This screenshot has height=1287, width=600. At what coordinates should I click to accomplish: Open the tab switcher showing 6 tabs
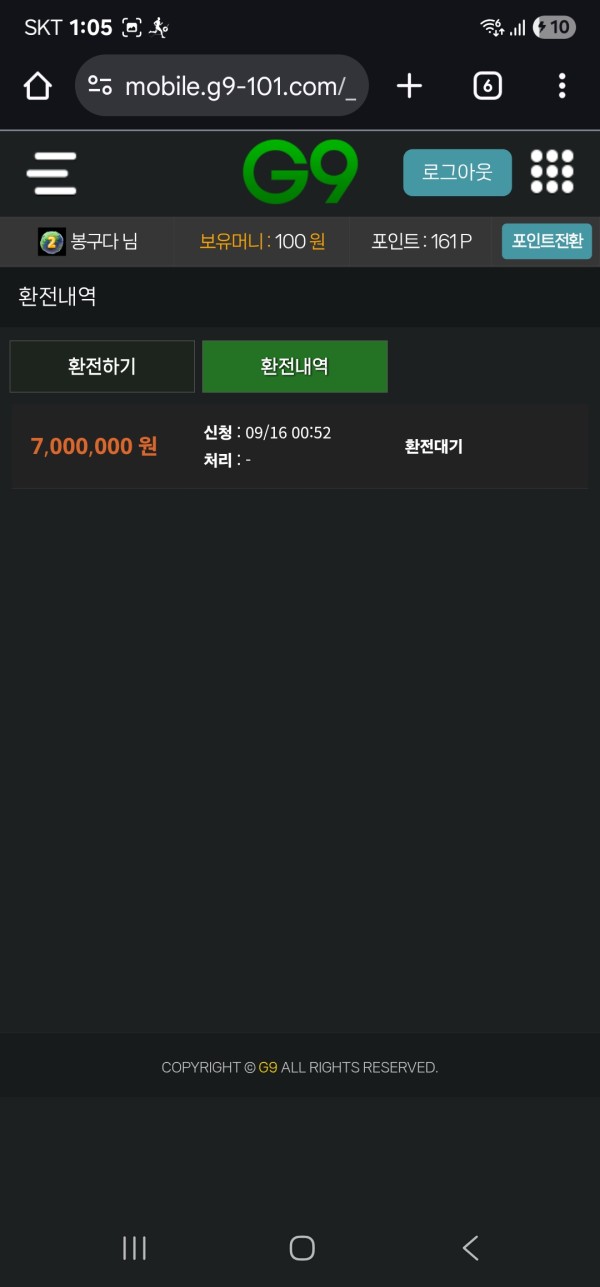(487, 86)
